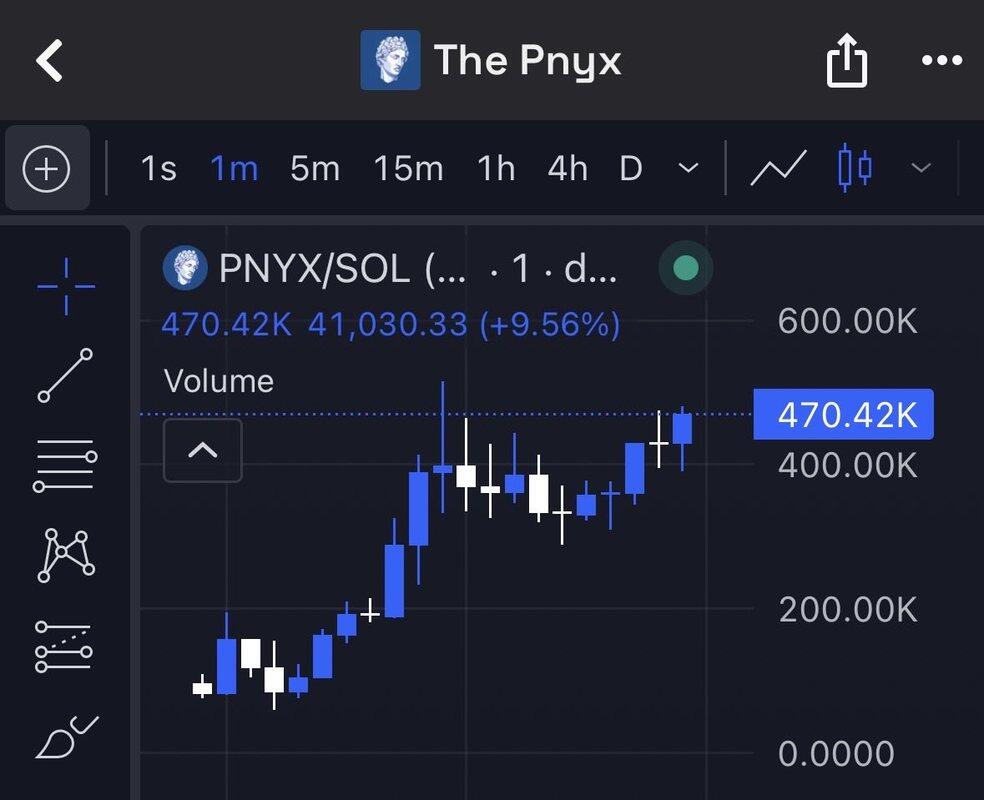Image resolution: width=984 pixels, height=800 pixels.
Task: Pick the trend line drawing tool
Action: tap(66, 375)
